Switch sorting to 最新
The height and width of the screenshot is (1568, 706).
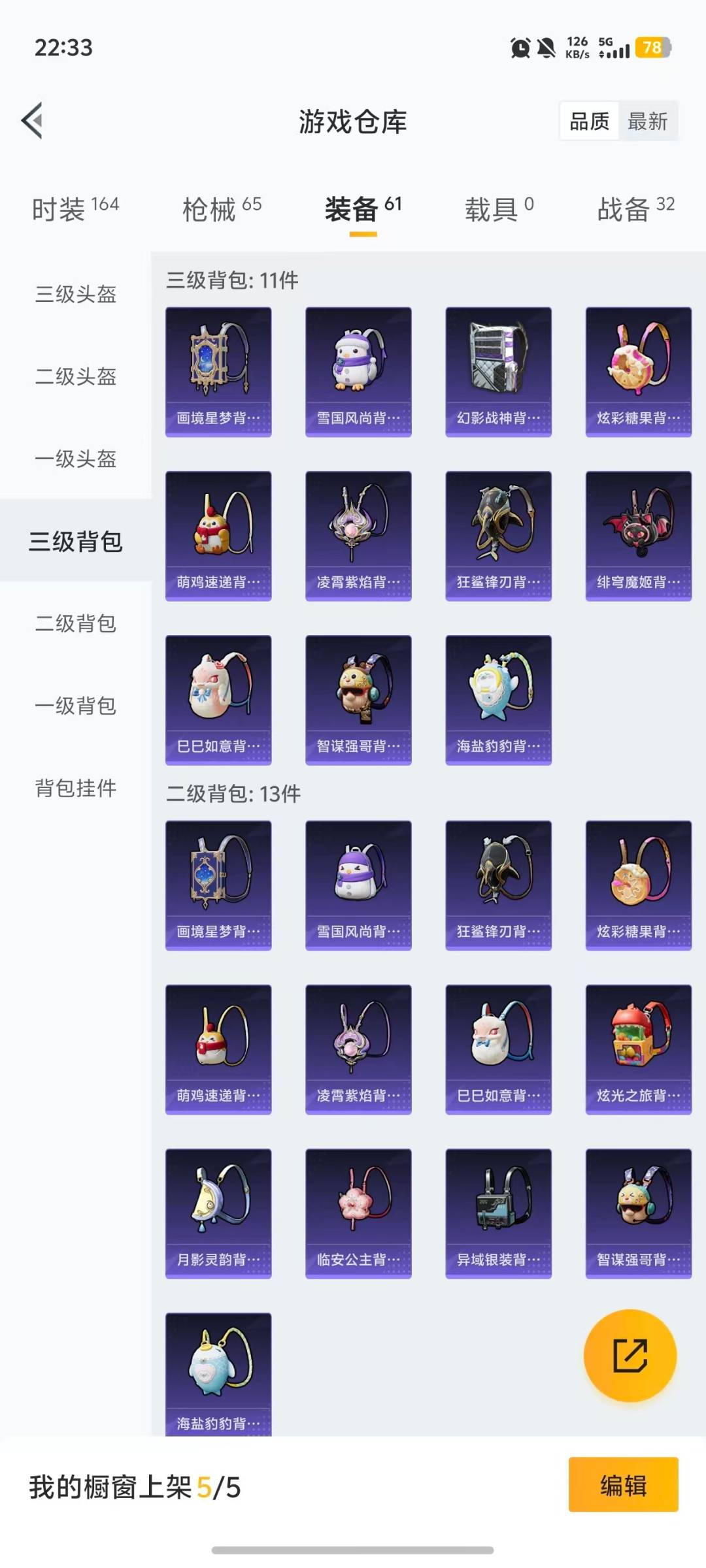(x=646, y=122)
